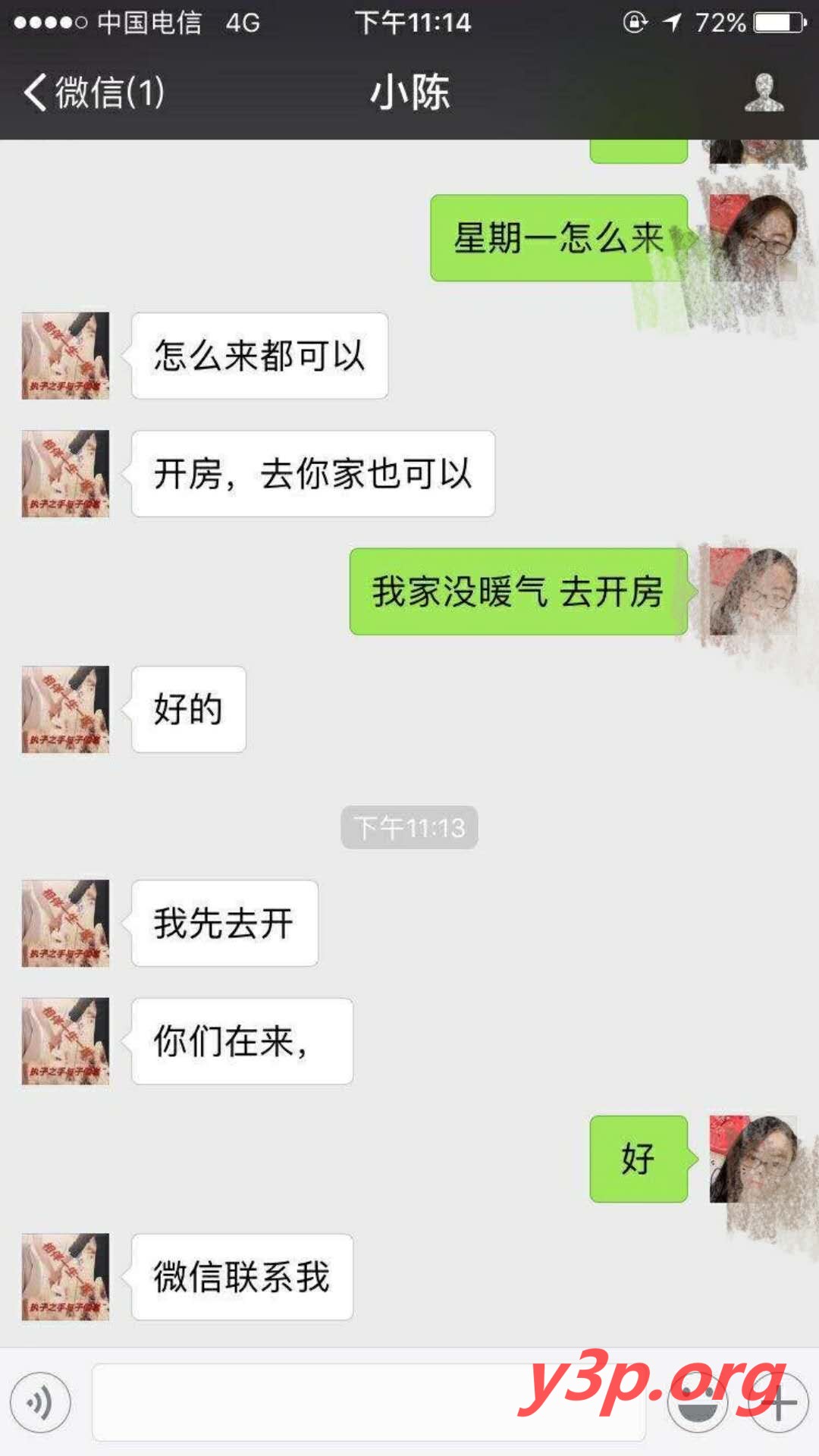This screenshot has width=819, height=1456.
Task: Tap the message text field
Action: (303, 1402)
